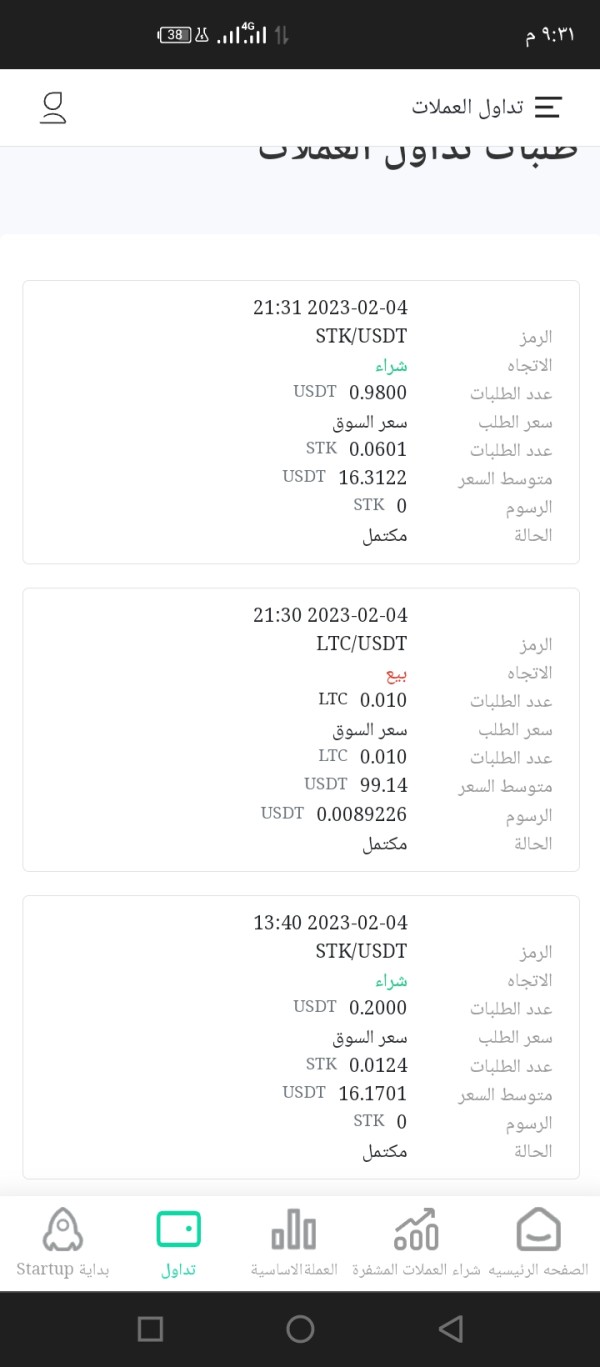
Task: Go to شراء العملات المشفرة tab
Action: pyautogui.click(x=416, y=1242)
